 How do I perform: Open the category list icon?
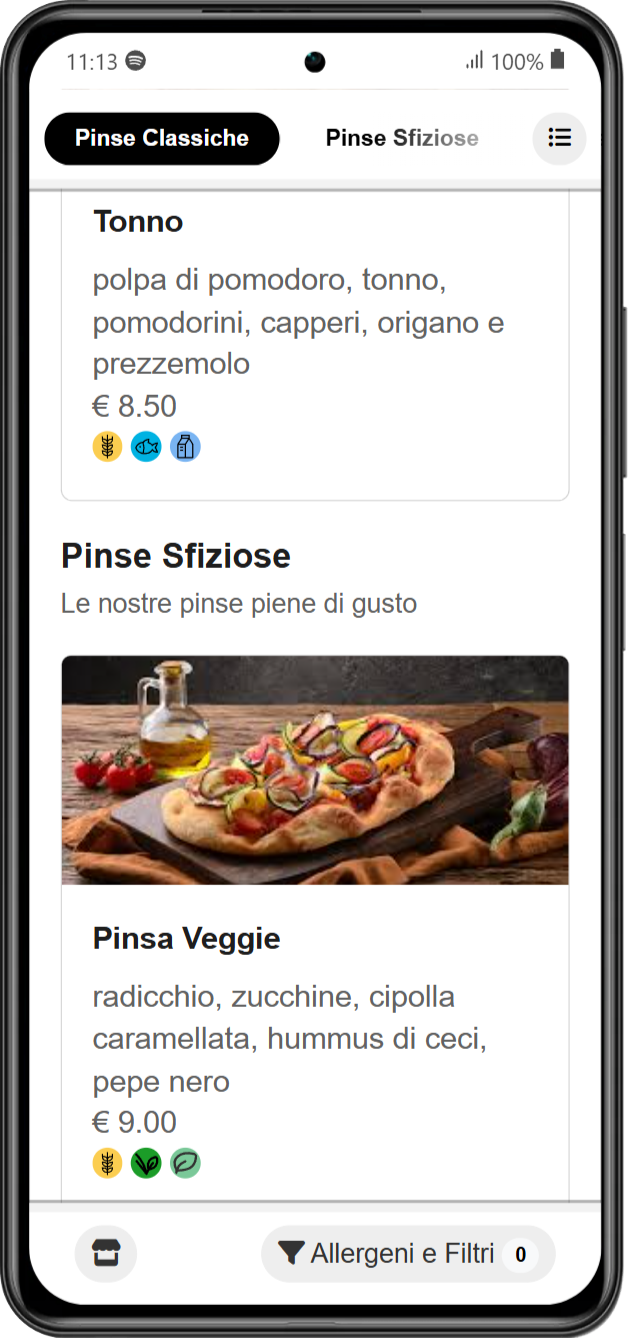[x=559, y=138]
